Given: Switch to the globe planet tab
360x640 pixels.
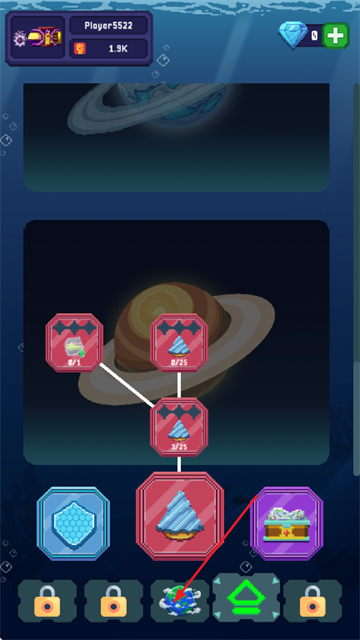Looking at the screenshot, I should [180, 600].
